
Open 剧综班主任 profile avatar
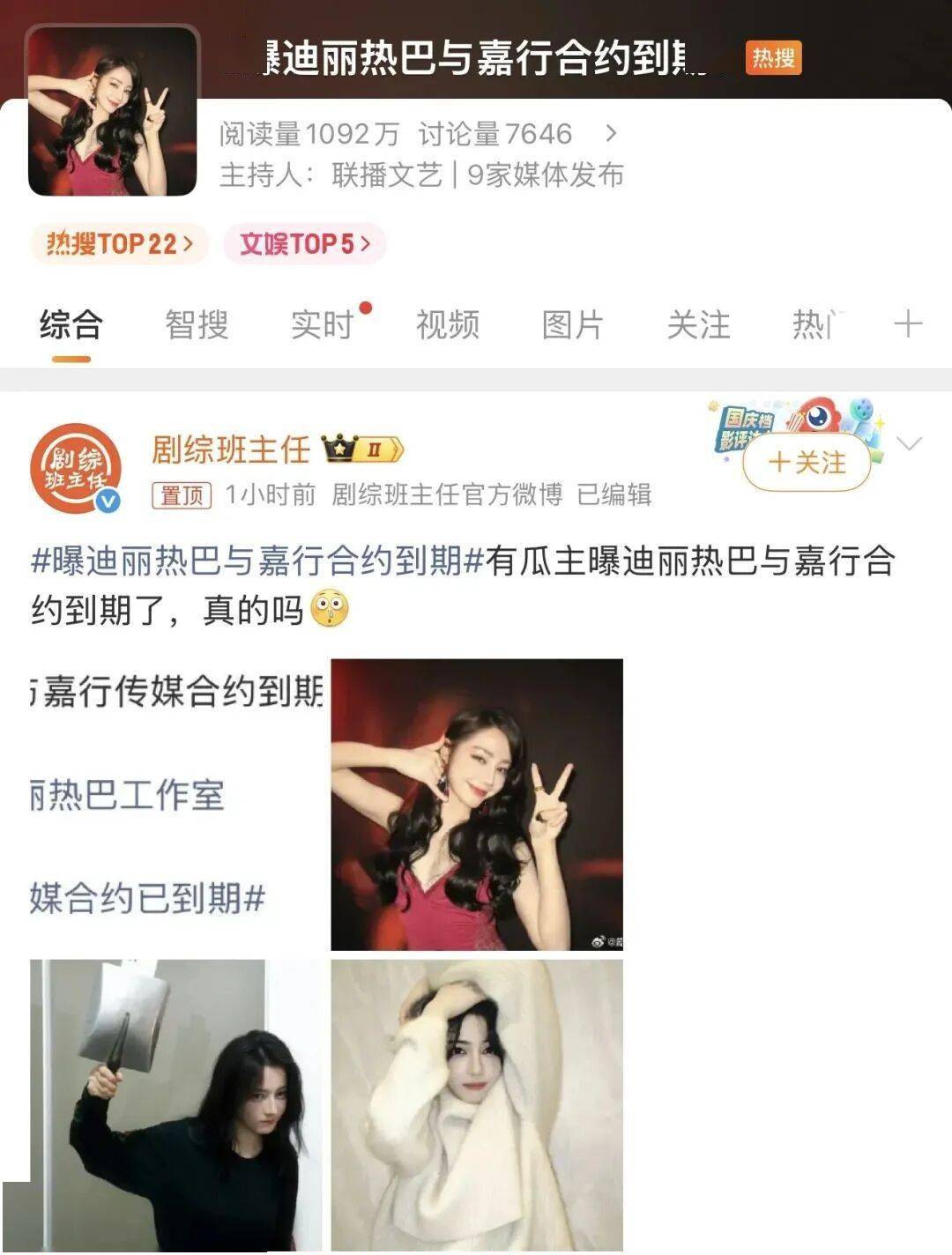pyautogui.click(x=74, y=468)
